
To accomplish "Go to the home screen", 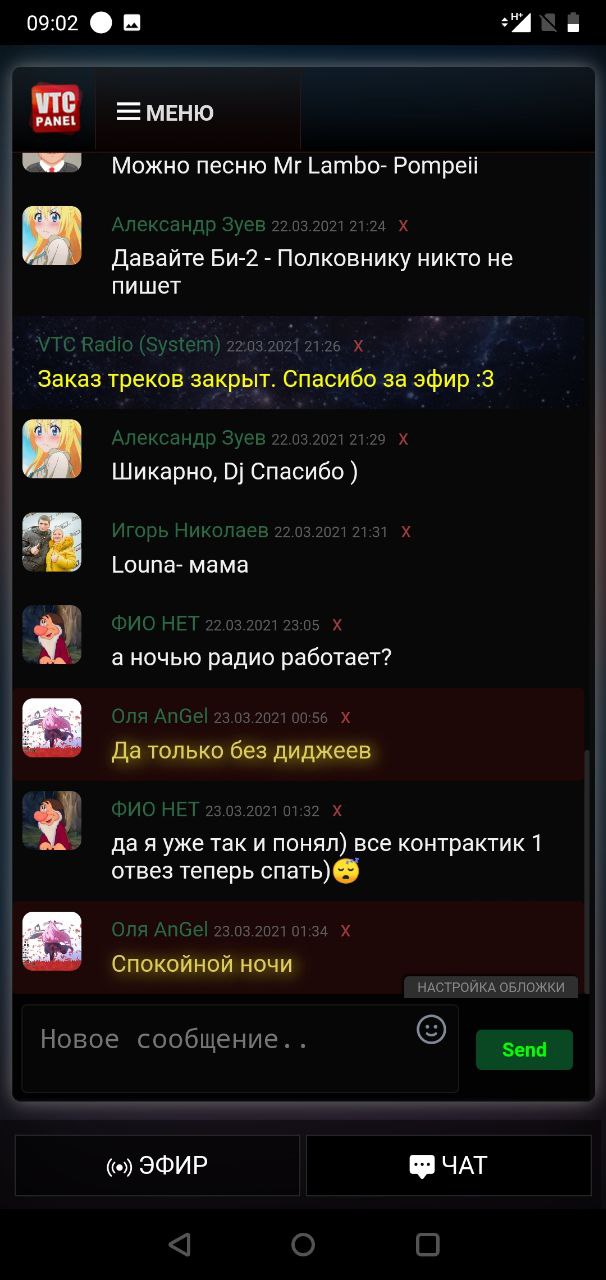I will [303, 1244].
